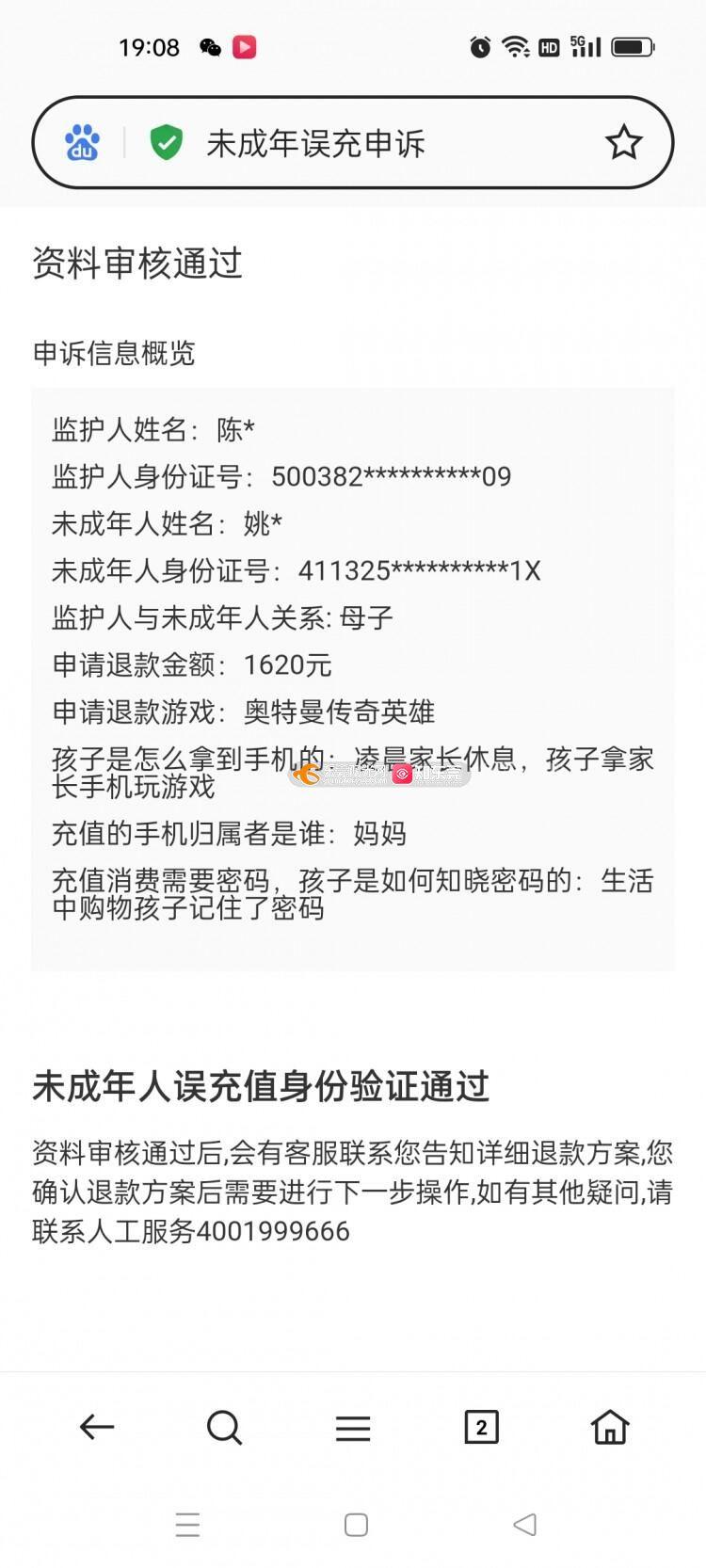Go to the browser home page
The width and height of the screenshot is (706, 1568).
[610, 1427]
